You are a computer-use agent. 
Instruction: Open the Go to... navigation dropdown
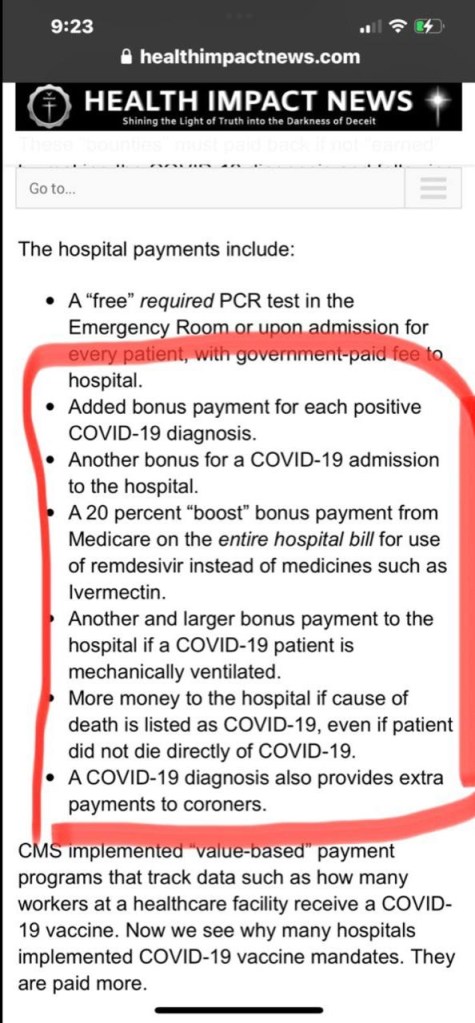[x=237, y=188]
